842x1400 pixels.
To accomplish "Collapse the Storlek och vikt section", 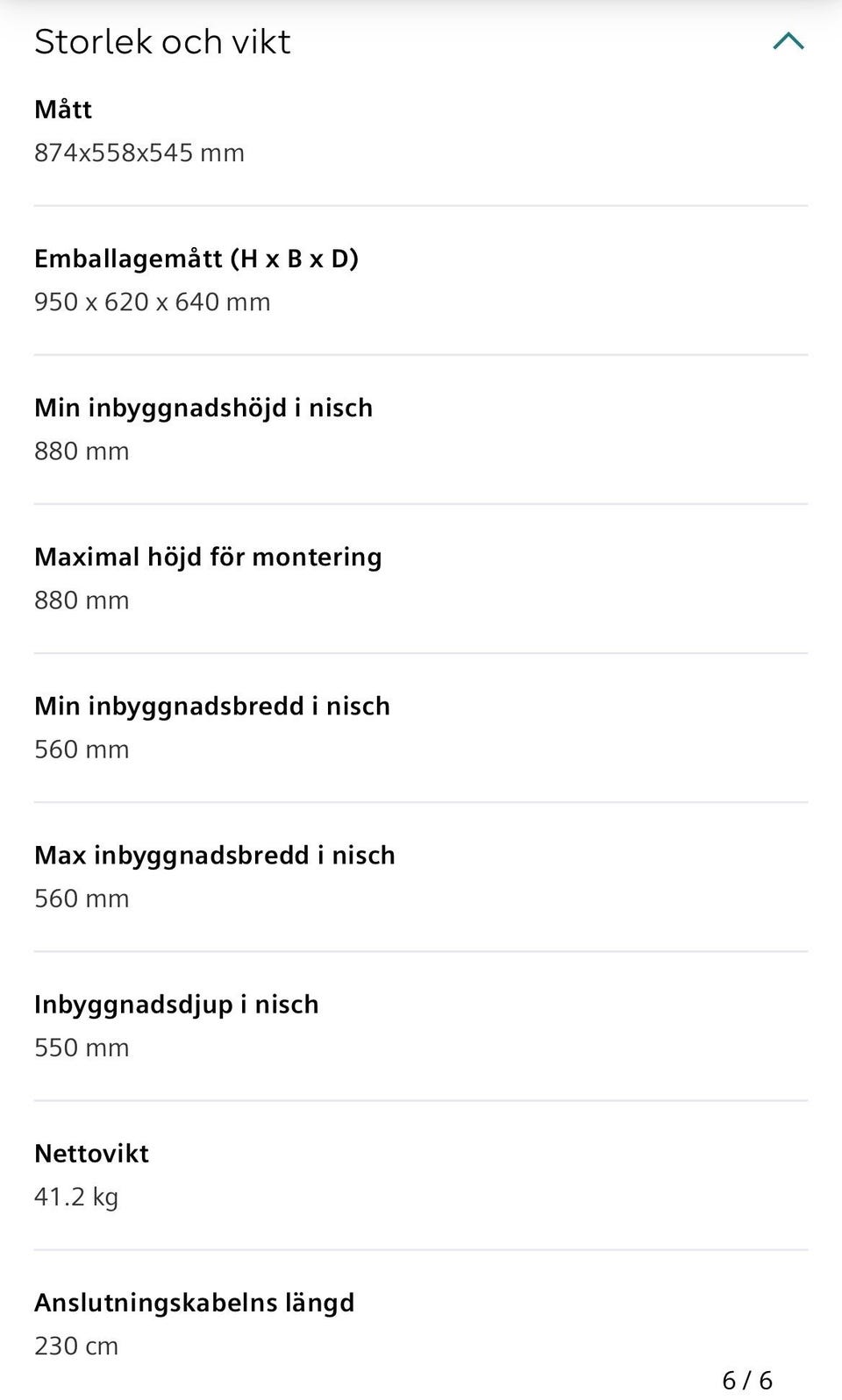I will [x=788, y=41].
